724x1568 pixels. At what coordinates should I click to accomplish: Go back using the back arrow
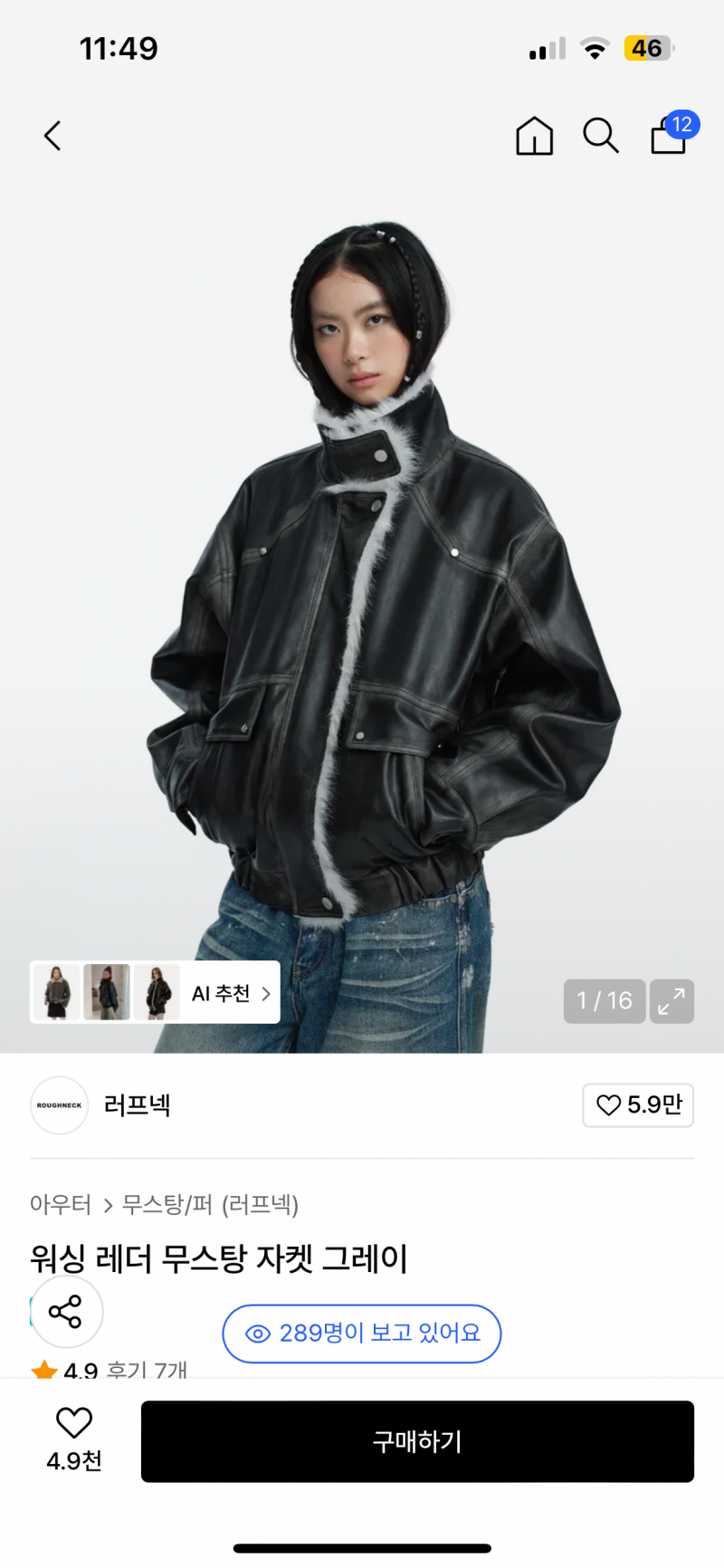[52, 135]
